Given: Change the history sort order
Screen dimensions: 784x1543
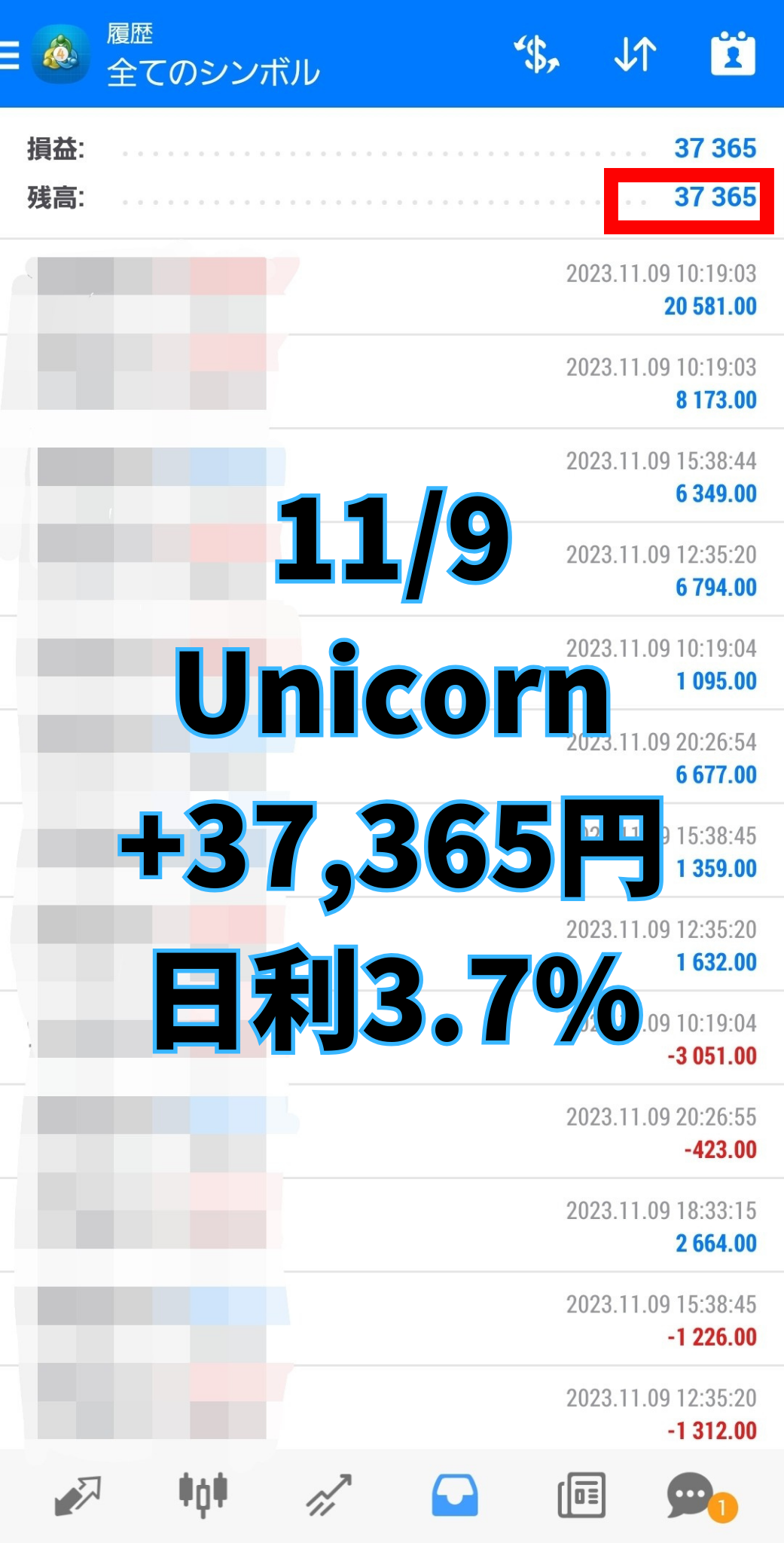Looking at the screenshot, I should pyautogui.click(x=635, y=54).
